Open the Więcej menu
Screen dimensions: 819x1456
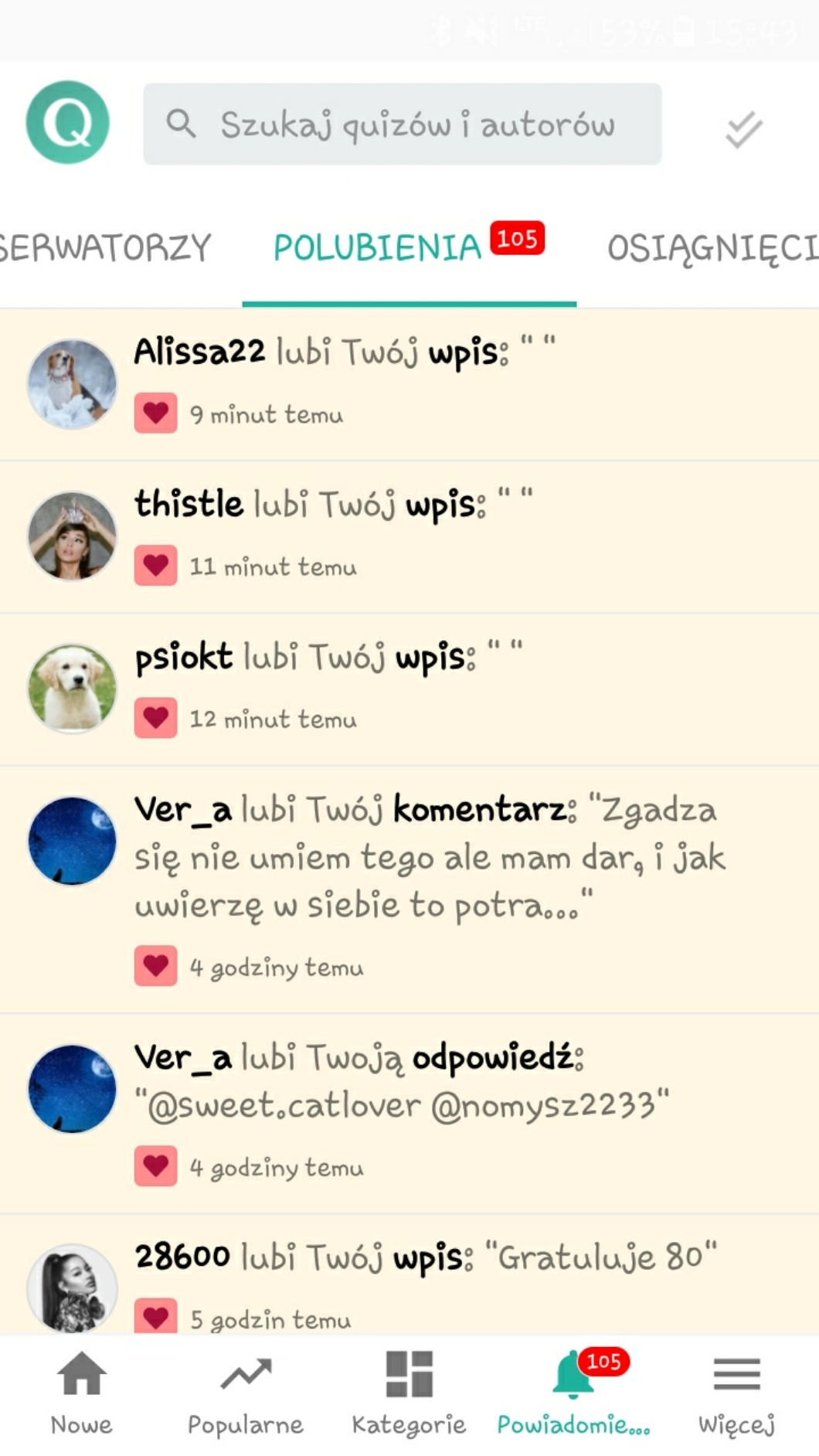click(736, 1393)
